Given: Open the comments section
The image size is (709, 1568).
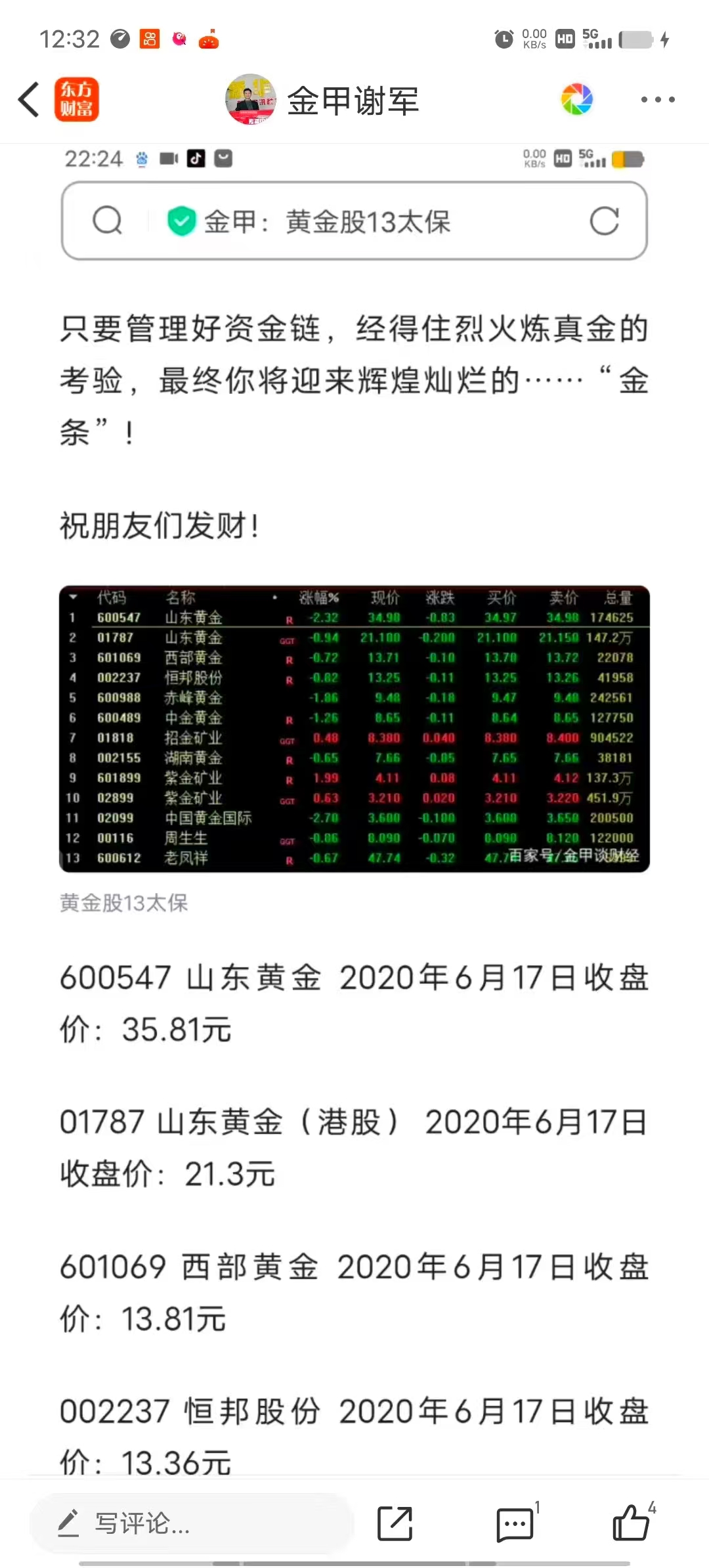Looking at the screenshot, I should [x=515, y=1523].
